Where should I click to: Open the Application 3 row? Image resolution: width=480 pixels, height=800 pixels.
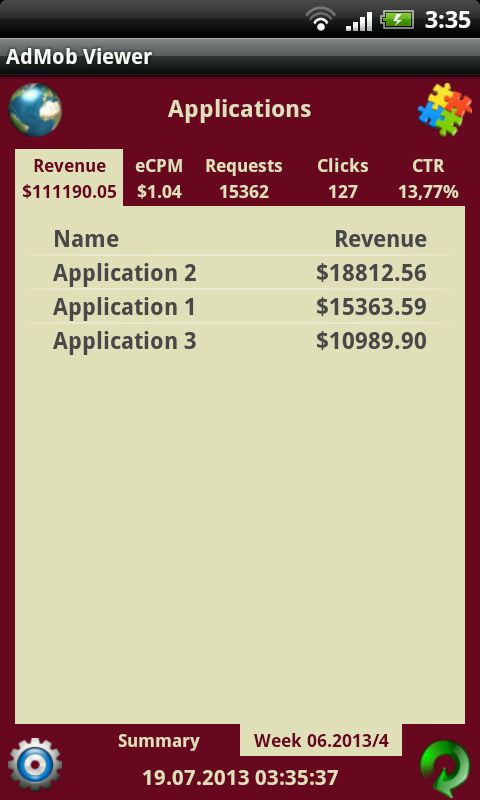tap(240, 341)
